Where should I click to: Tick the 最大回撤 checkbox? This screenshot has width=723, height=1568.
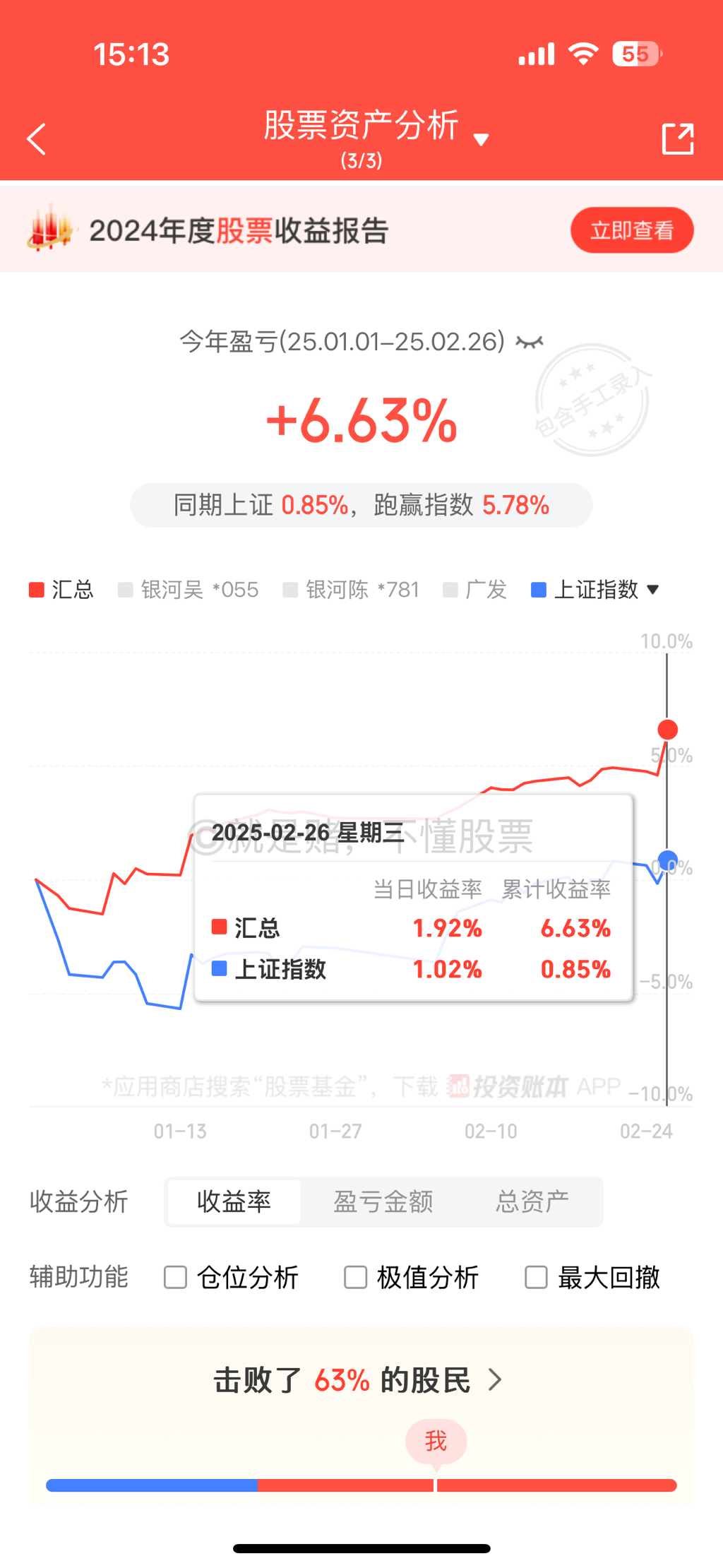tap(592, 1277)
